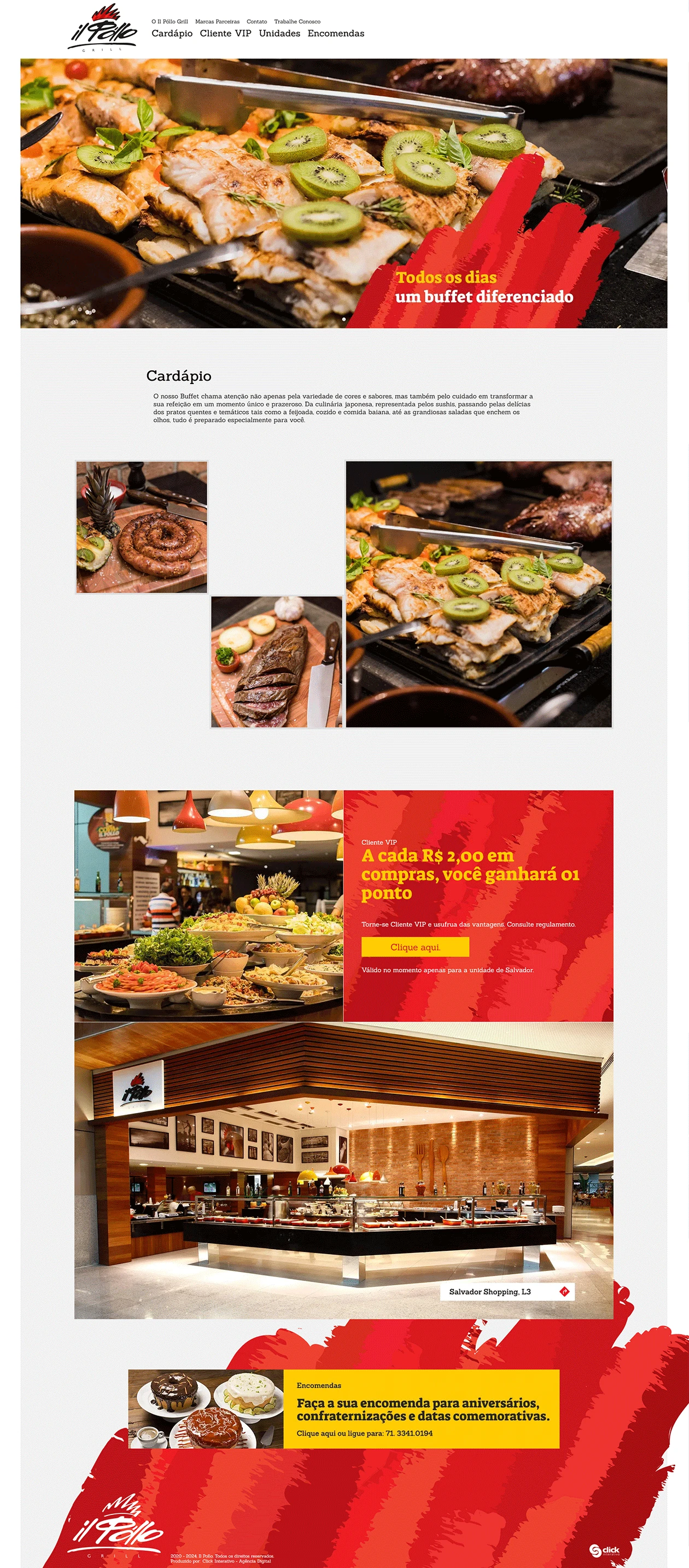The image size is (689, 1568).
Task: Open Salvador Shopping, L3 location button
Action: [507, 1291]
